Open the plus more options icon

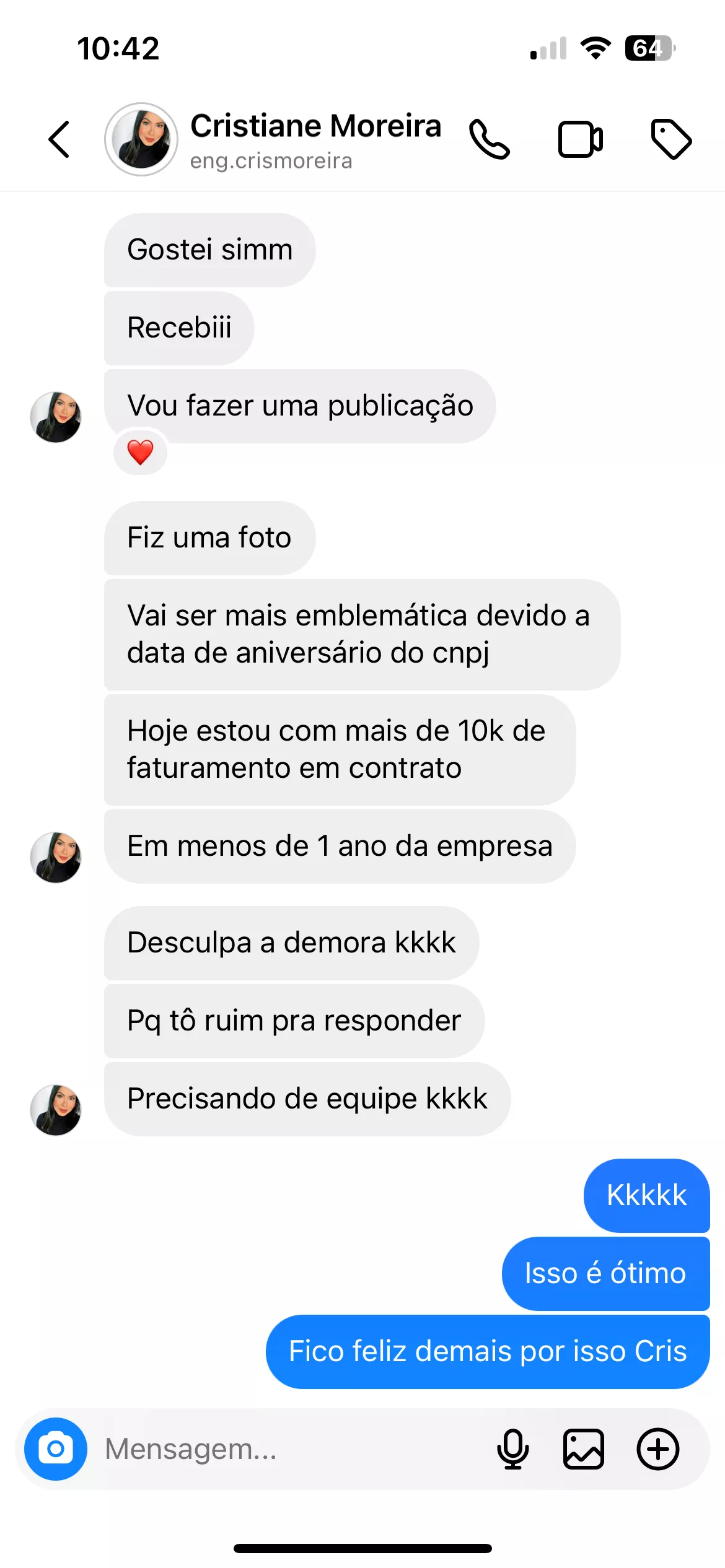[658, 1449]
